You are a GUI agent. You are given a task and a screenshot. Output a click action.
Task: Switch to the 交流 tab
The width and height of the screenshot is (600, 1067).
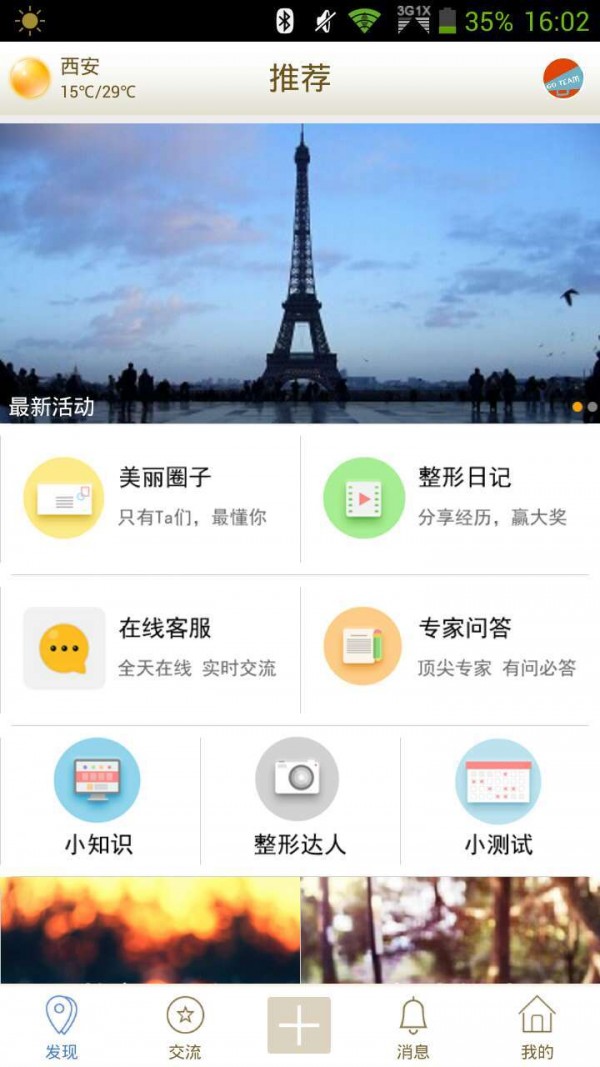point(185,1026)
